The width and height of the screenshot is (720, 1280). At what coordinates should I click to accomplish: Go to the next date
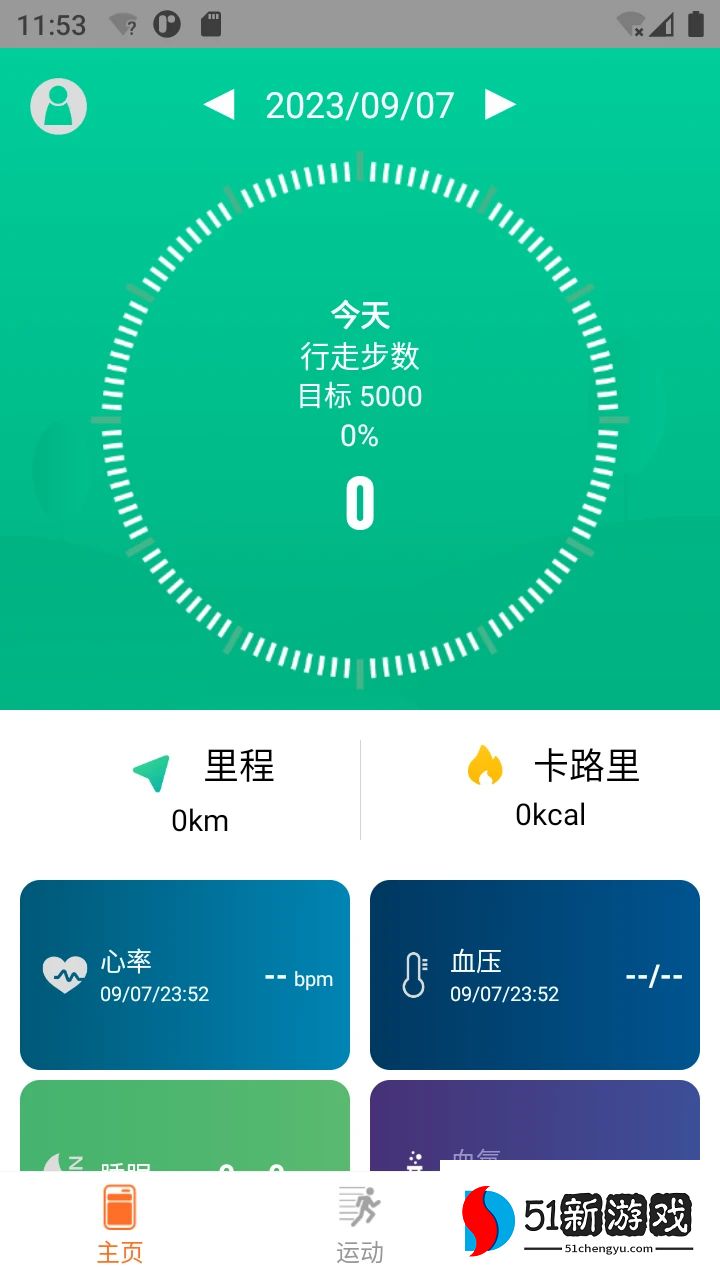[500, 104]
